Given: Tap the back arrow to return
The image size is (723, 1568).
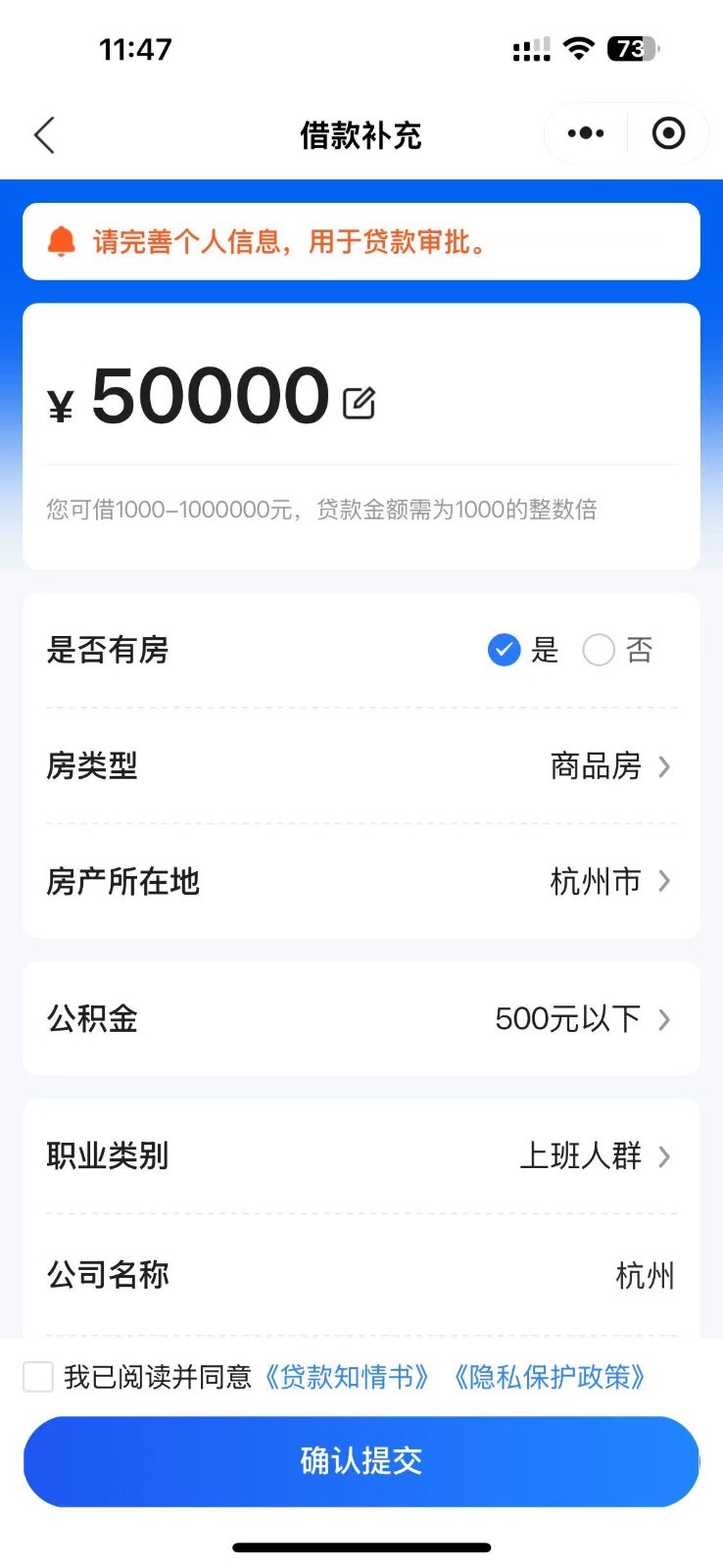Looking at the screenshot, I should (x=45, y=135).
